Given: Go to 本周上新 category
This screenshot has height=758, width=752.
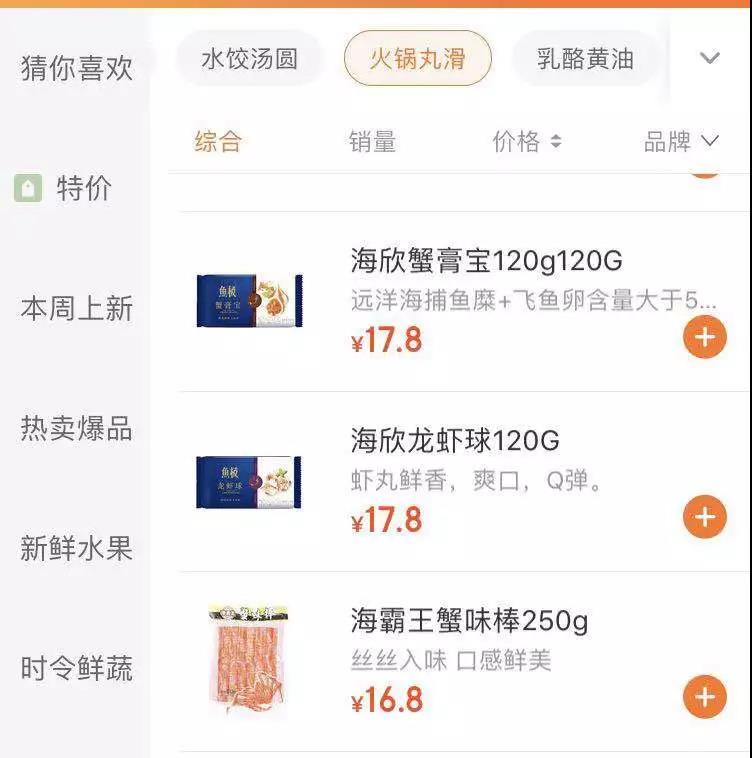Looking at the screenshot, I should click(76, 308).
